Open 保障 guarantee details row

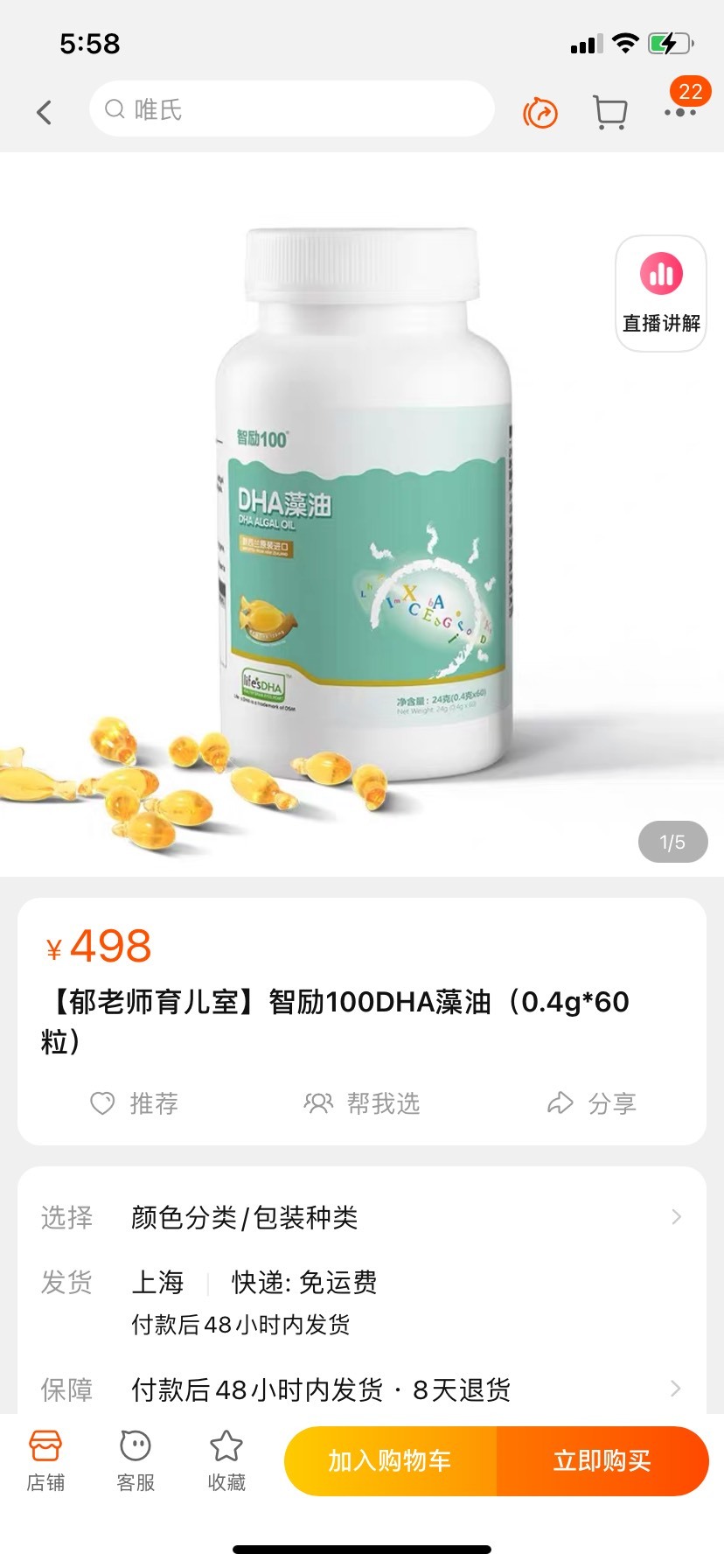pyautogui.click(x=362, y=1389)
